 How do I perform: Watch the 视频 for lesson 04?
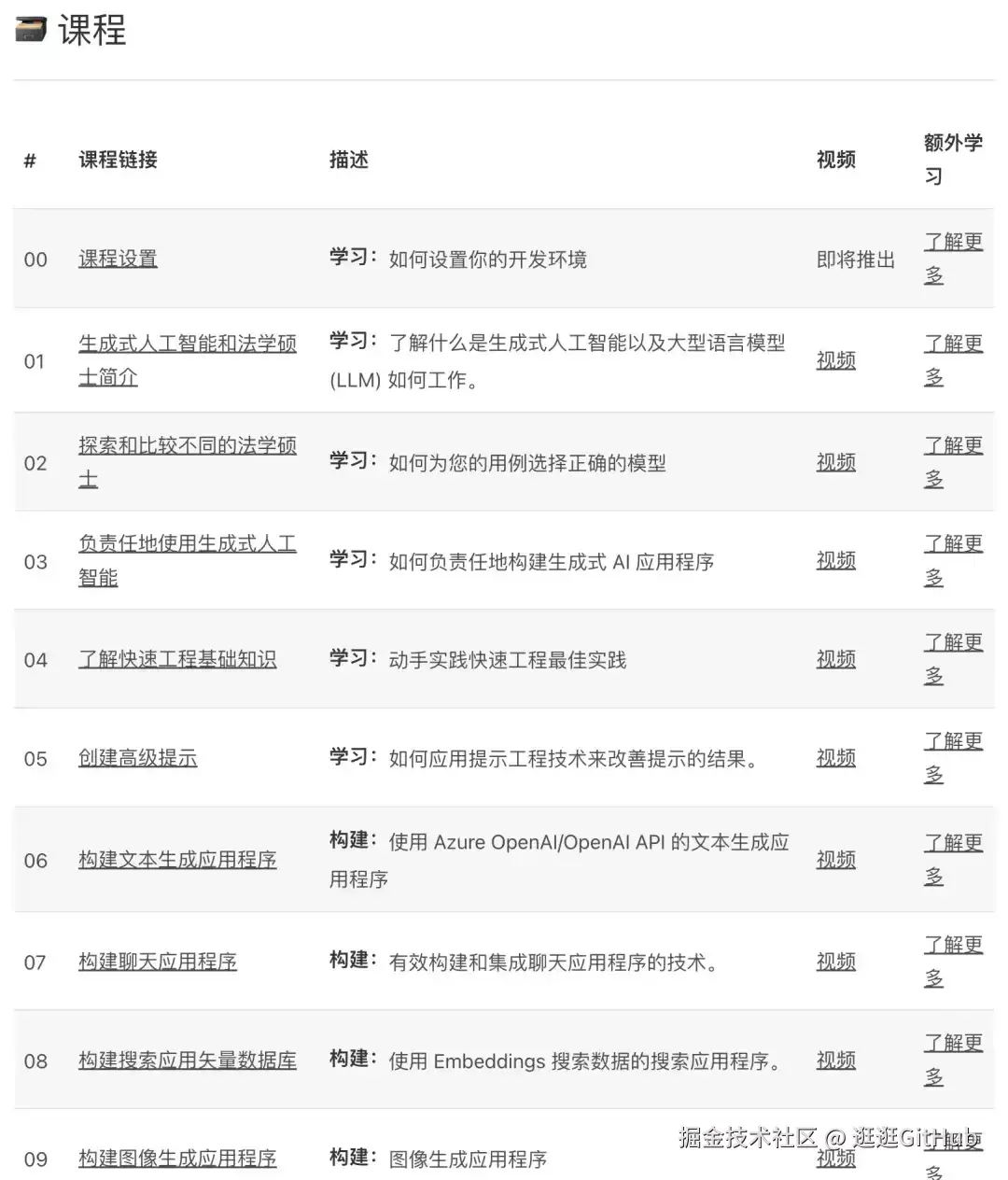pyautogui.click(x=835, y=659)
